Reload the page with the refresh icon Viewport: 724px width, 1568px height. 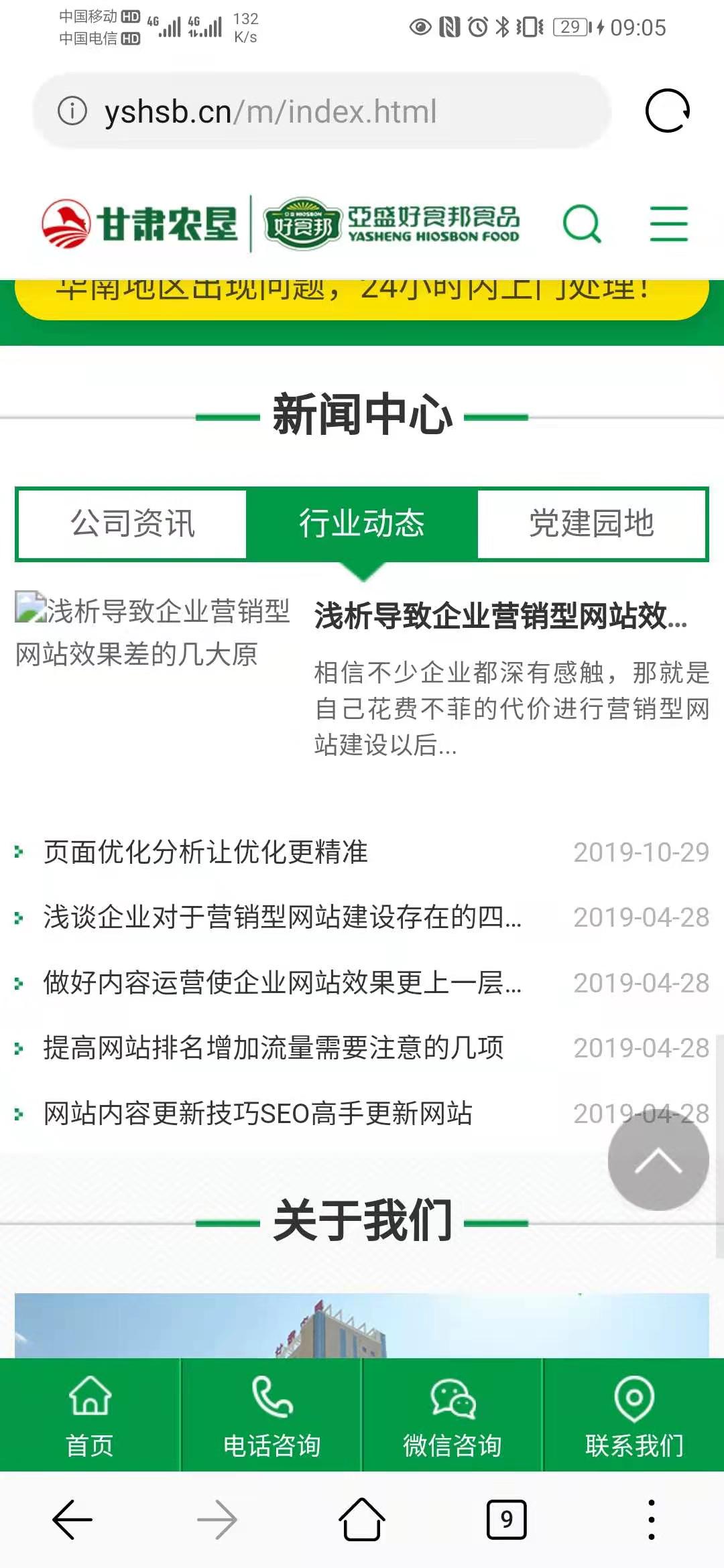click(667, 111)
